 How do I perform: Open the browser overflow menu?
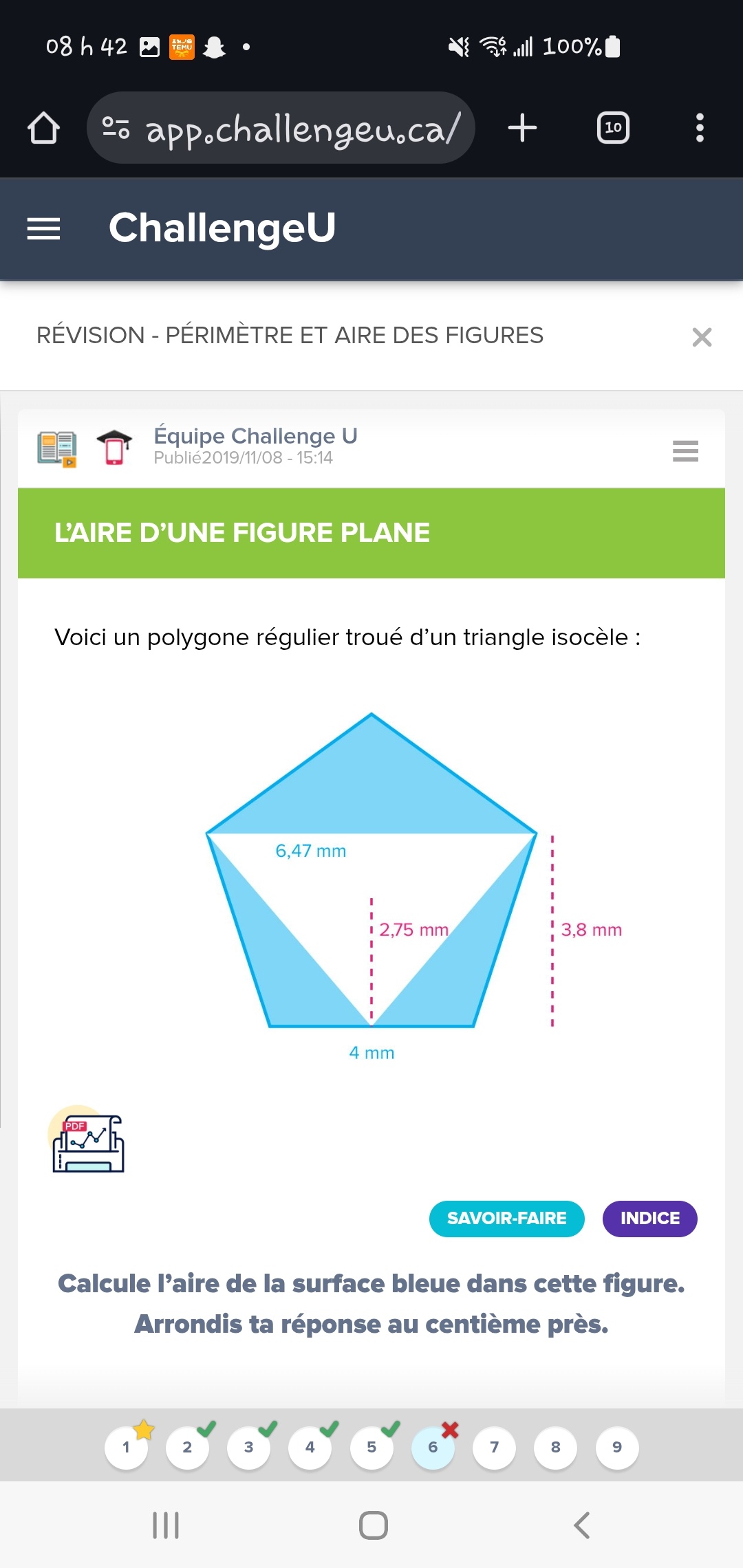[x=700, y=128]
